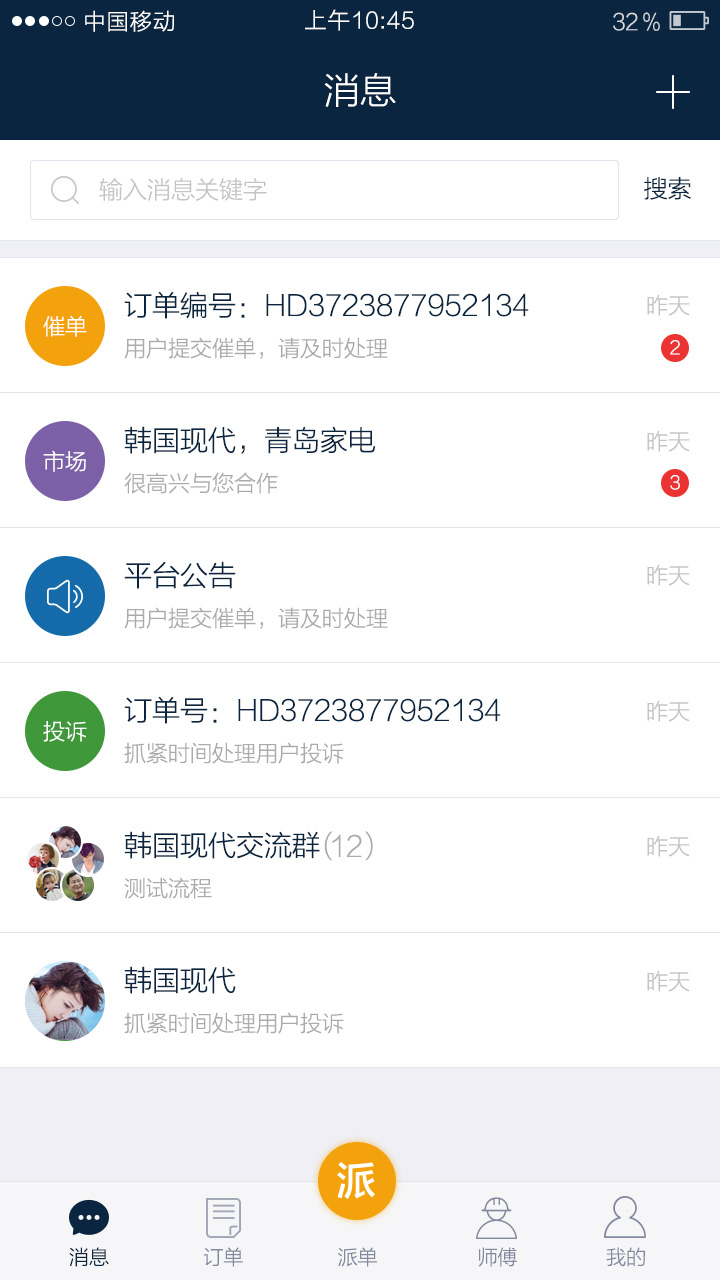Open the 投诉 complaint message

tap(360, 730)
